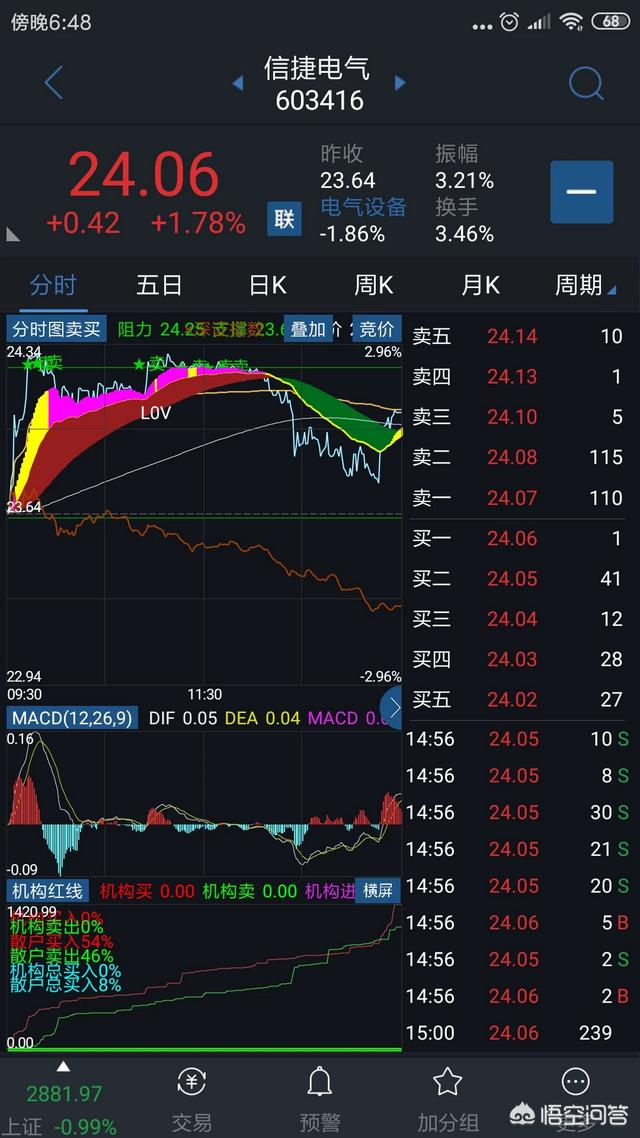Tap the 竞价 auction button

click(377, 329)
